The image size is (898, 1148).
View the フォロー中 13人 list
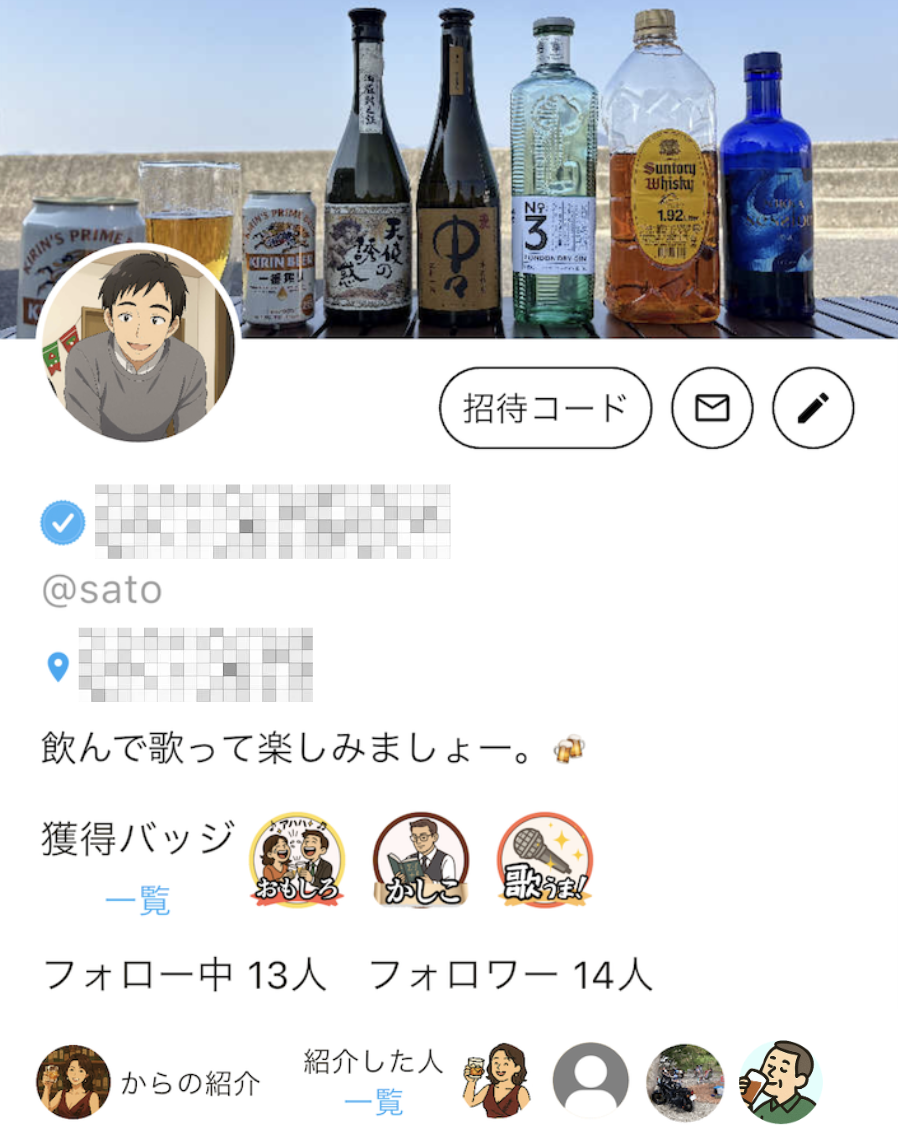click(x=185, y=972)
